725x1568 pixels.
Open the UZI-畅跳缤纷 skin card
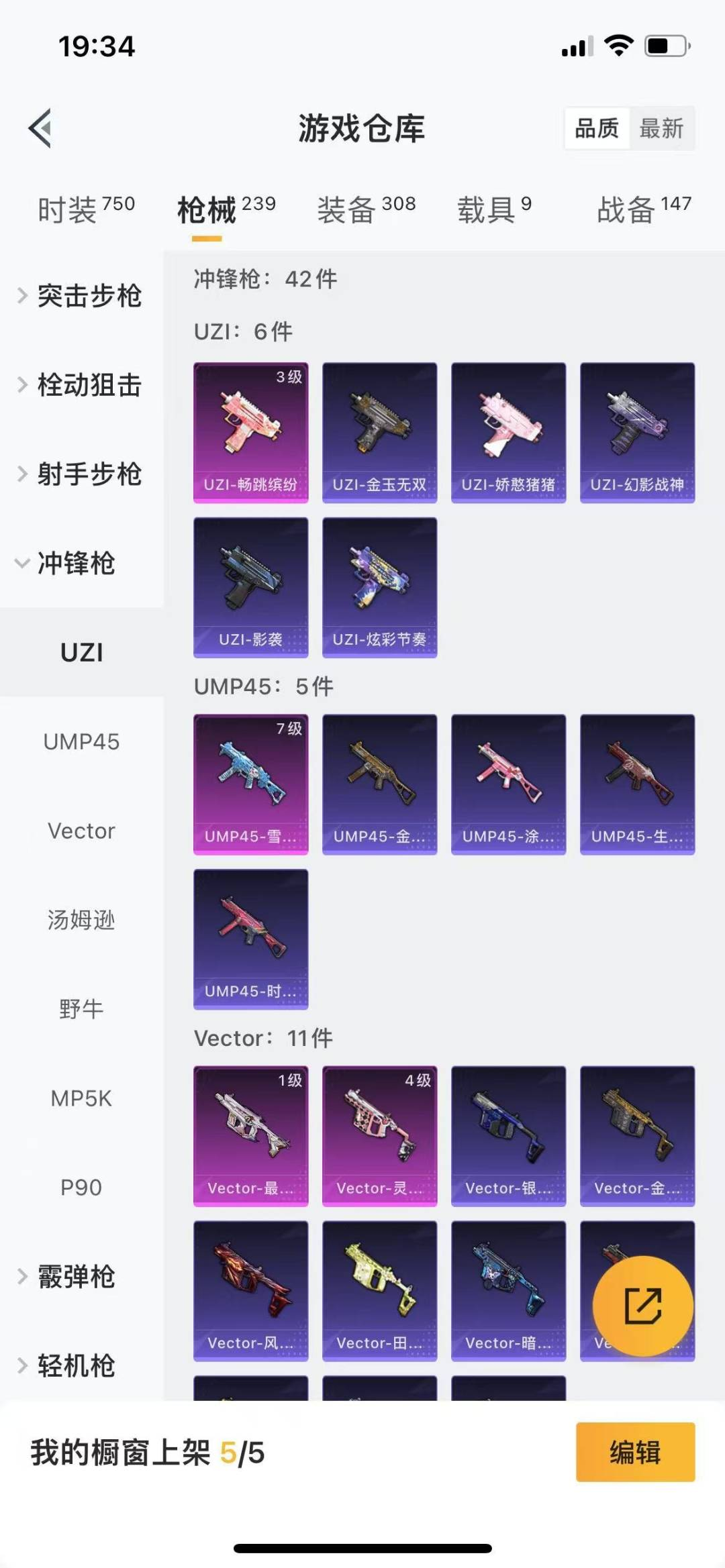pyautogui.click(x=250, y=433)
